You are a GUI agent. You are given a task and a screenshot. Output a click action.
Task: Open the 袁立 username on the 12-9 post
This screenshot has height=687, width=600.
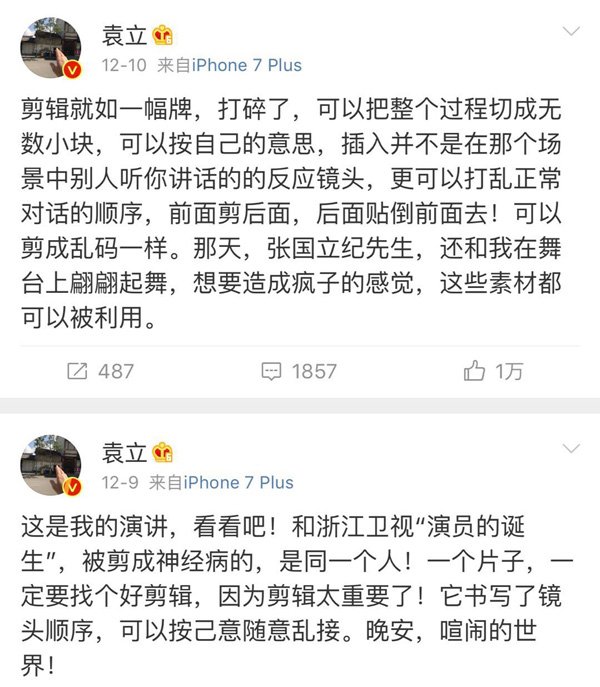click(x=124, y=453)
